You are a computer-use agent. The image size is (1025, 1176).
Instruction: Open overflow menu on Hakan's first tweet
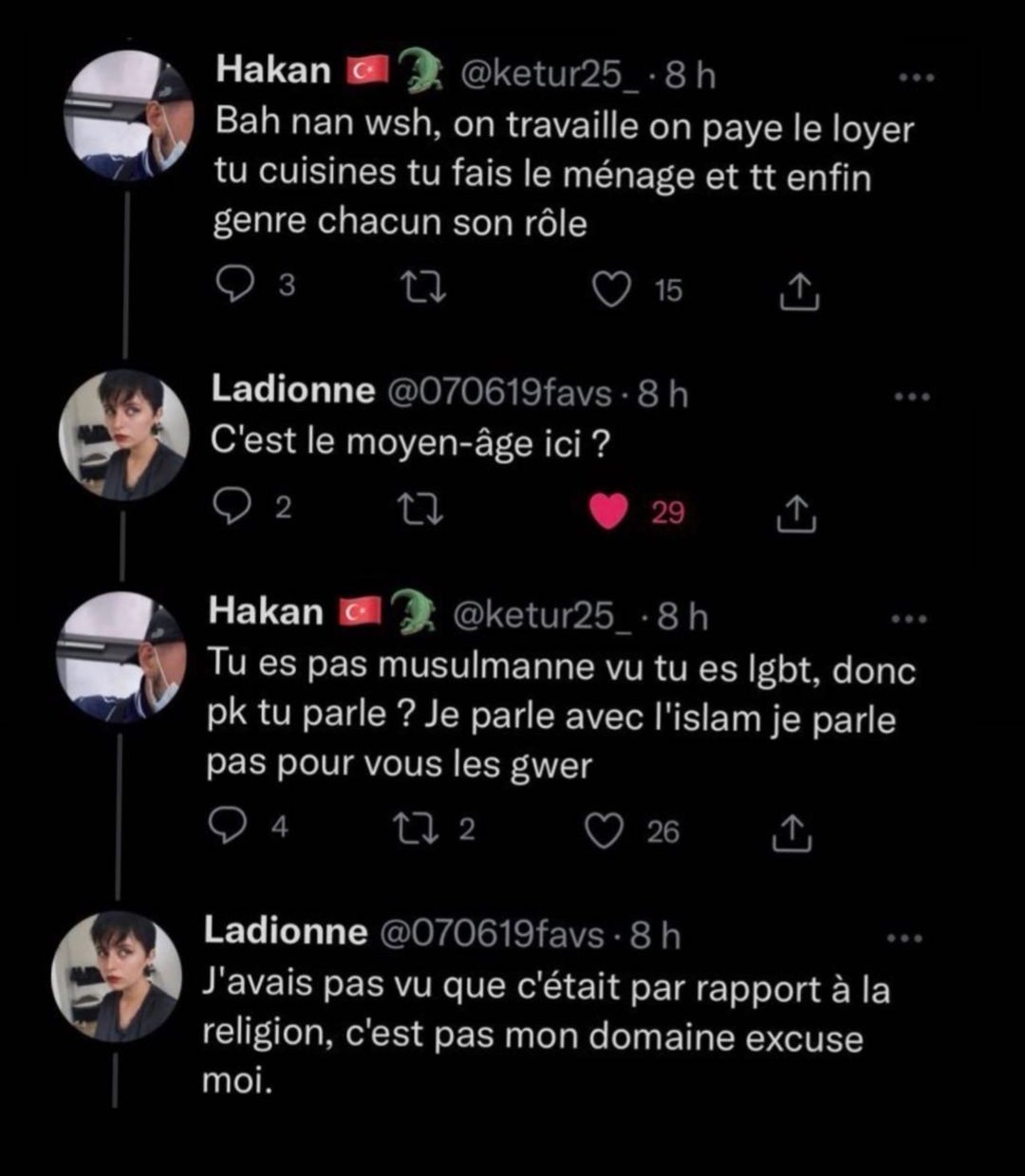[x=916, y=78]
